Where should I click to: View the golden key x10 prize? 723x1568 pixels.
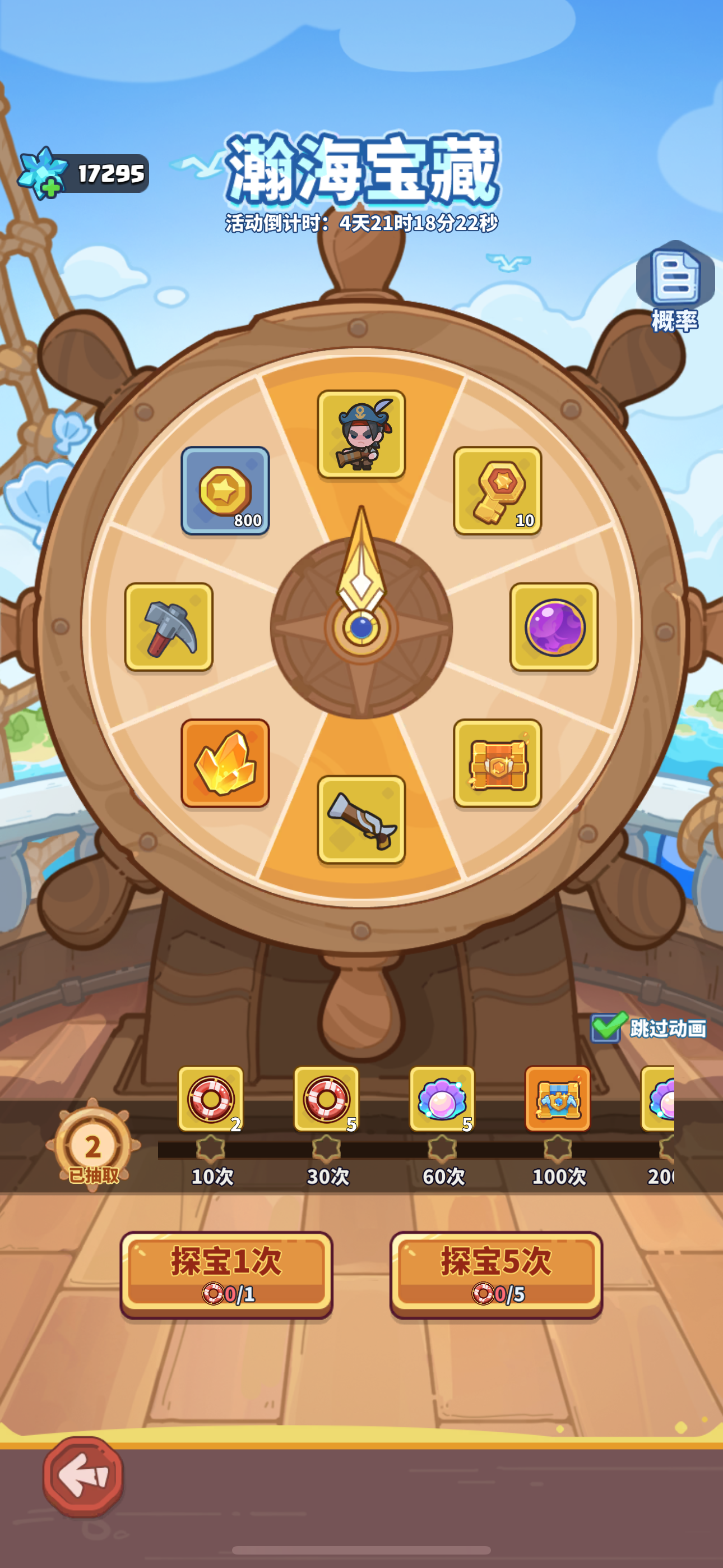(497, 491)
